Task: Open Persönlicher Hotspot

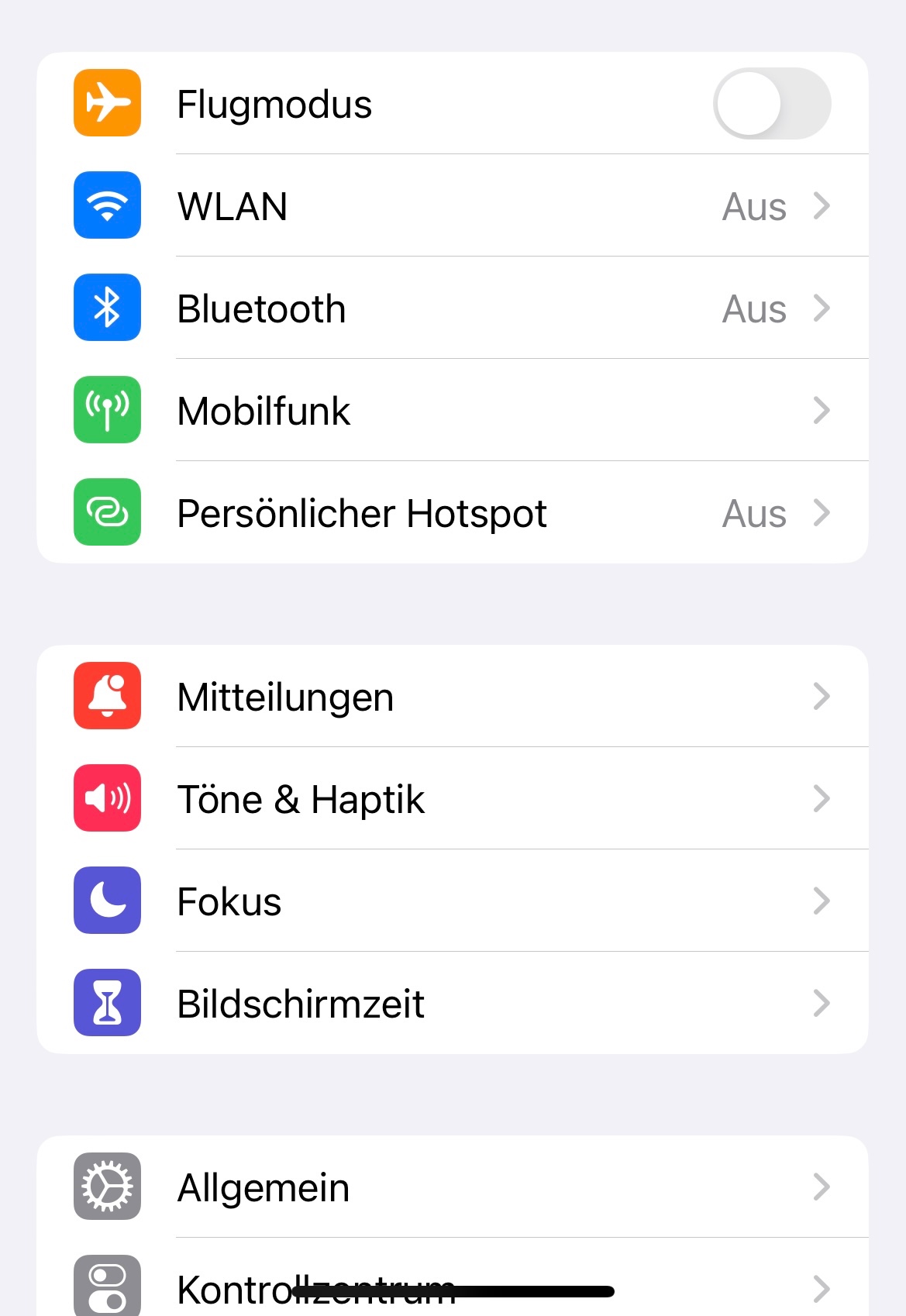Action: [x=452, y=513]
